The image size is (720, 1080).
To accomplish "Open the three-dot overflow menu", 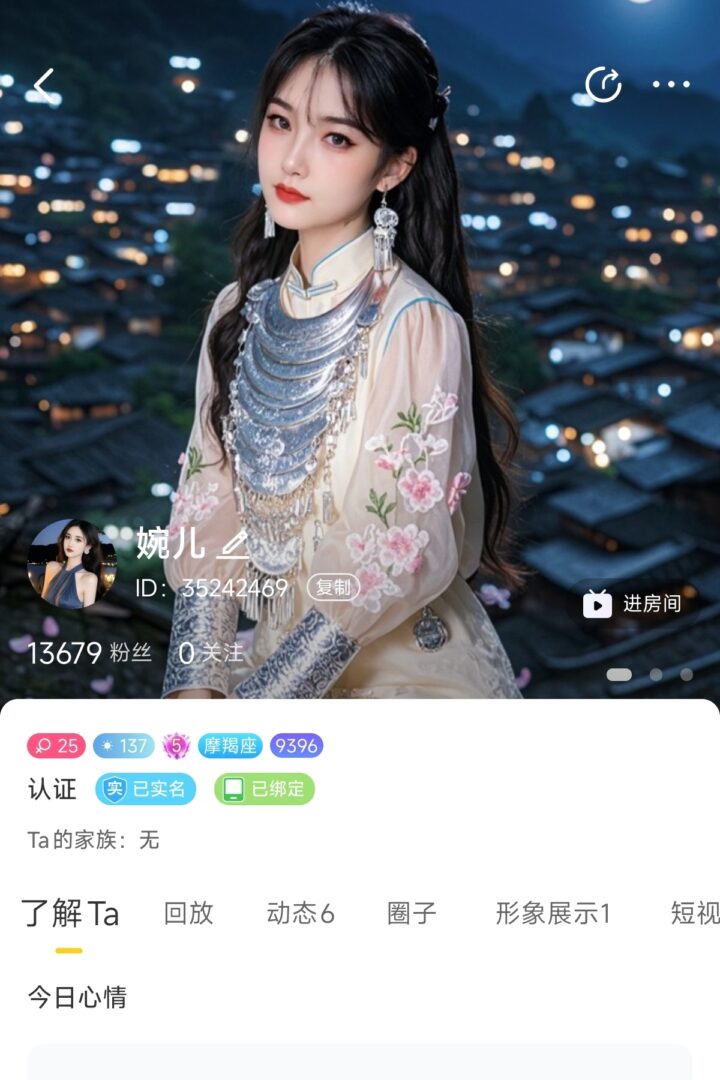I will click(x=671, y=85).
